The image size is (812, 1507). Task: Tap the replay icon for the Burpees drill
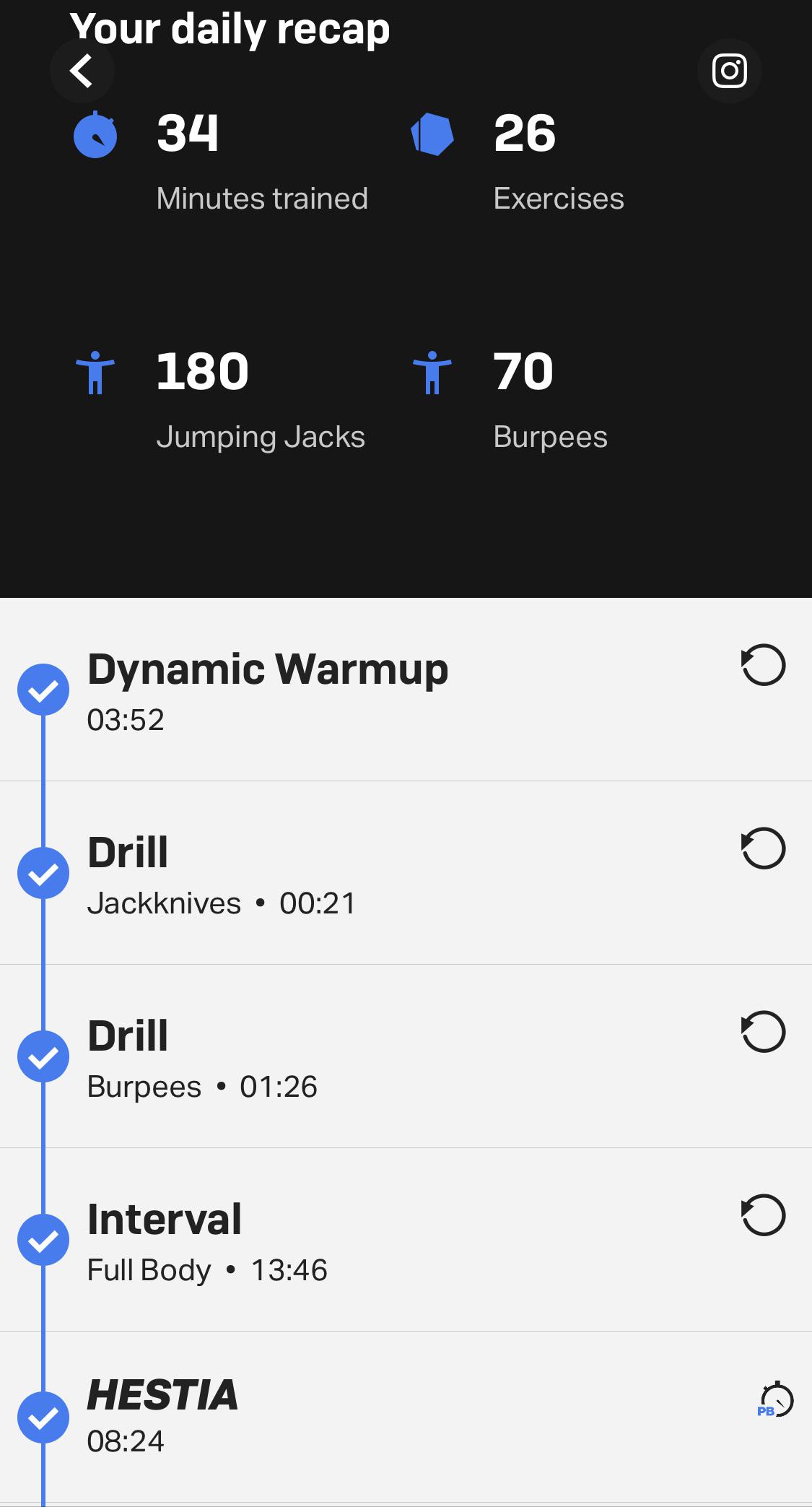pyautogui.click(x=761, y=1033)
